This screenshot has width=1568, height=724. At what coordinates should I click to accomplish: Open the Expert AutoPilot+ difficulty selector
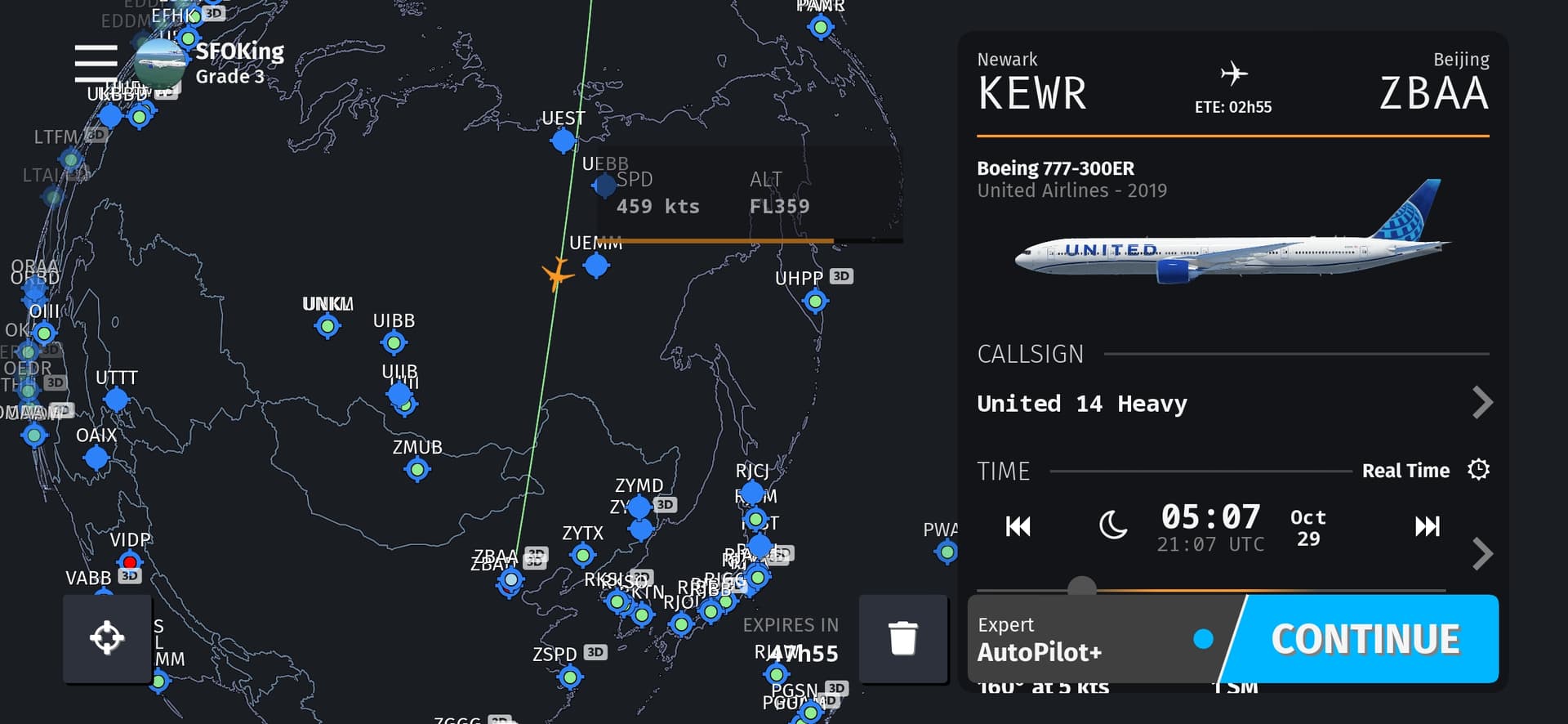[x=1094, y=639]
